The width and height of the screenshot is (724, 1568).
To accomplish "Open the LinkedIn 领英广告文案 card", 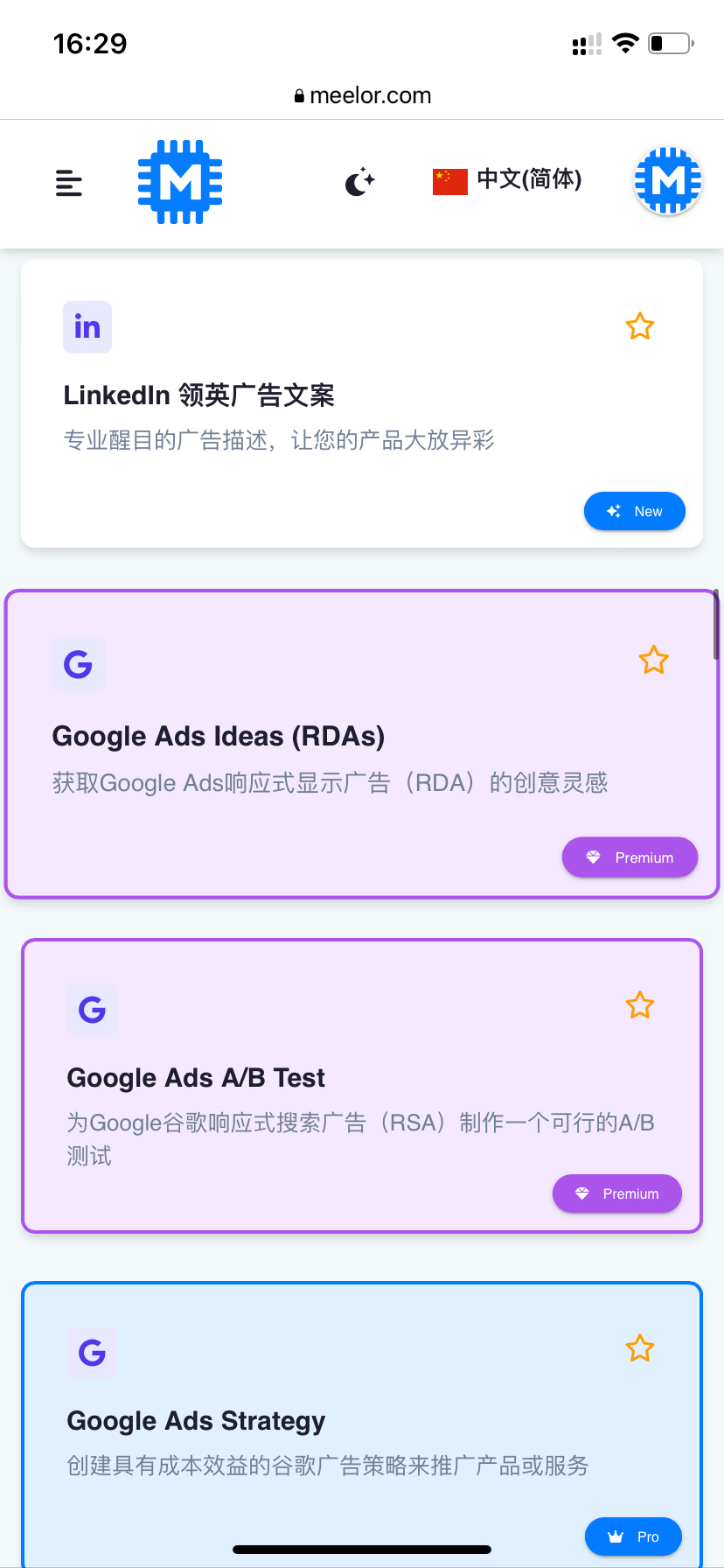I will tap(362, 403).
